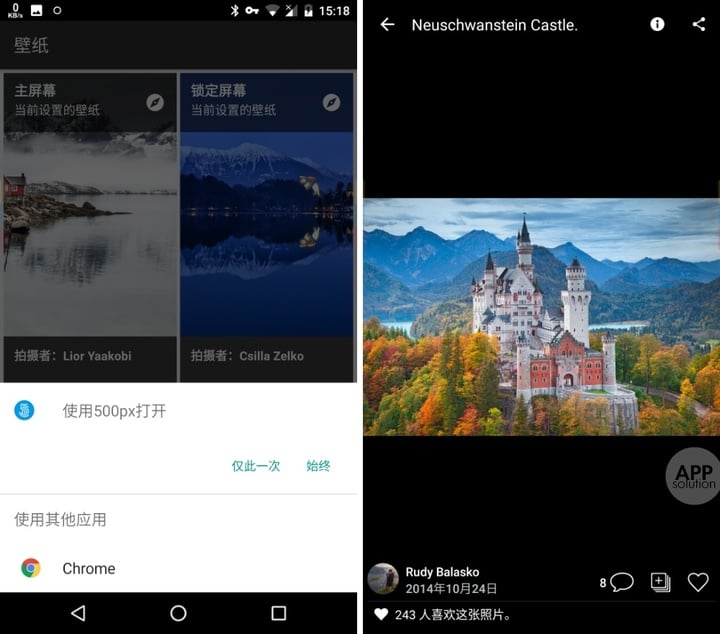Open the comments on this photo
720x634 pixels.
pyautogui.click(x=618, y=582)
